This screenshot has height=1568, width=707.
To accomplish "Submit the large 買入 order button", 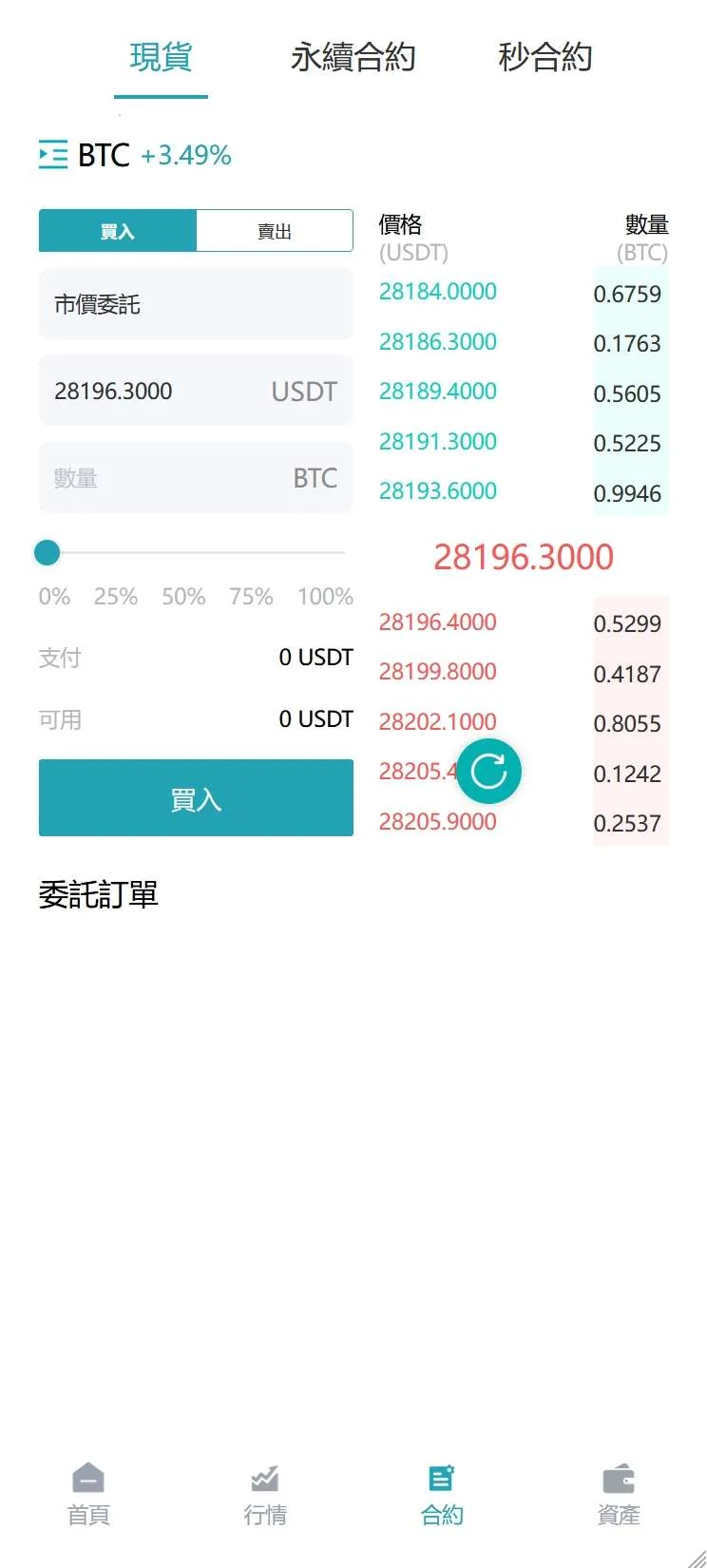I will [x=196, y=798].
